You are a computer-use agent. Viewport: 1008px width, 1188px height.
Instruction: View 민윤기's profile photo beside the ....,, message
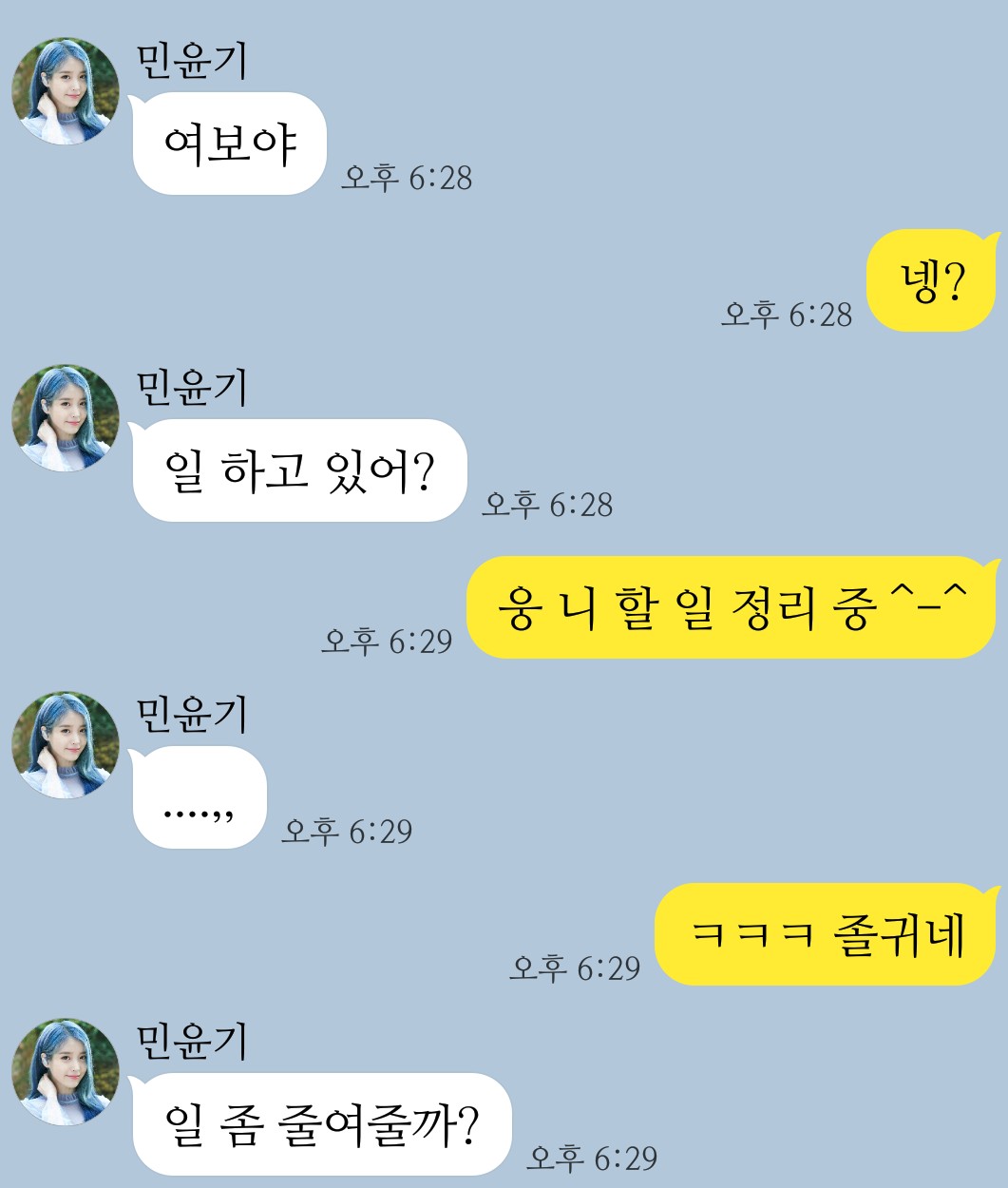(66, 745)
